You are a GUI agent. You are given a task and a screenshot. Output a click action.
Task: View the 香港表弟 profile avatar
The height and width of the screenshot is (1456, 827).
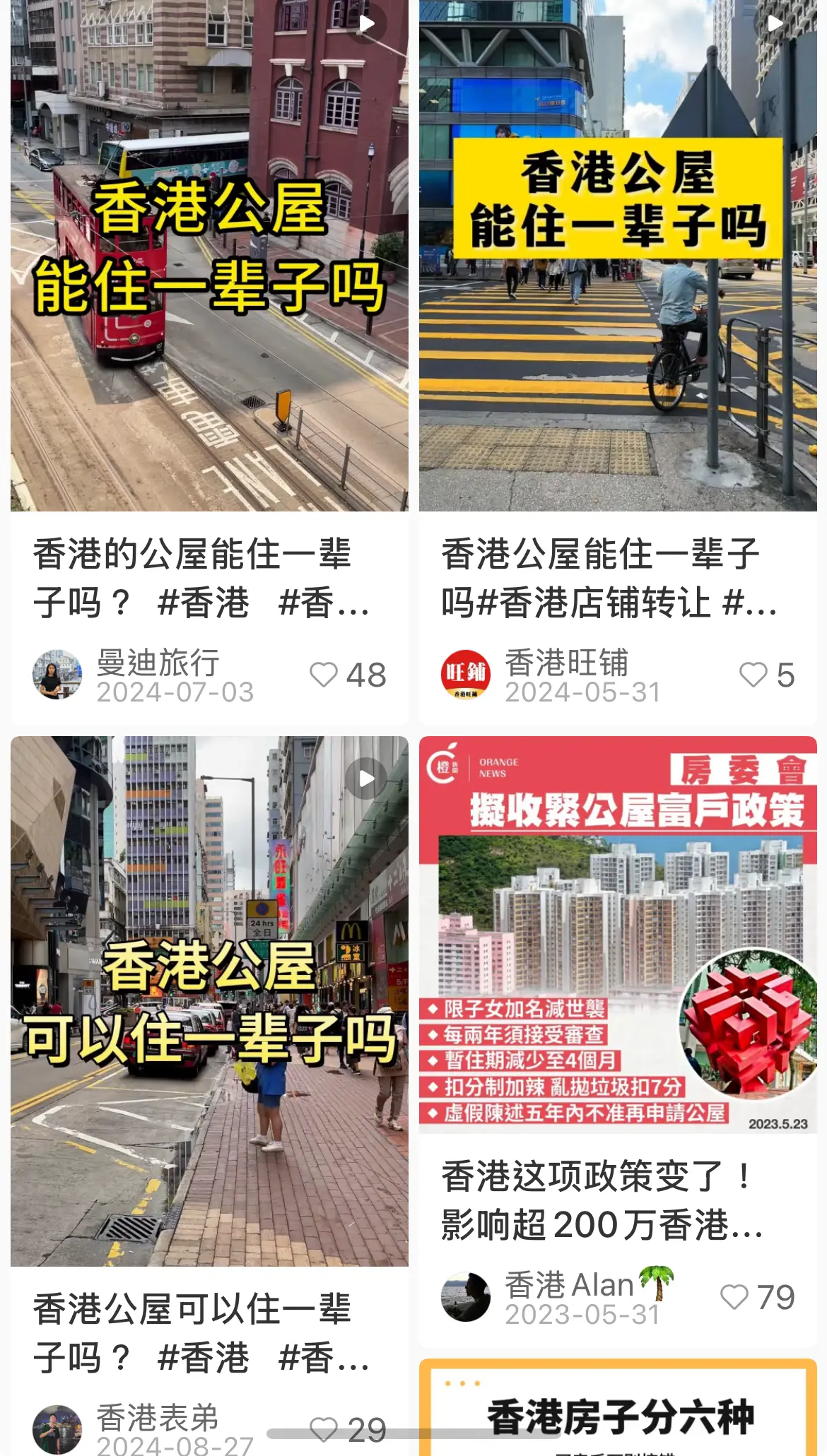[x=57, y=1430]
